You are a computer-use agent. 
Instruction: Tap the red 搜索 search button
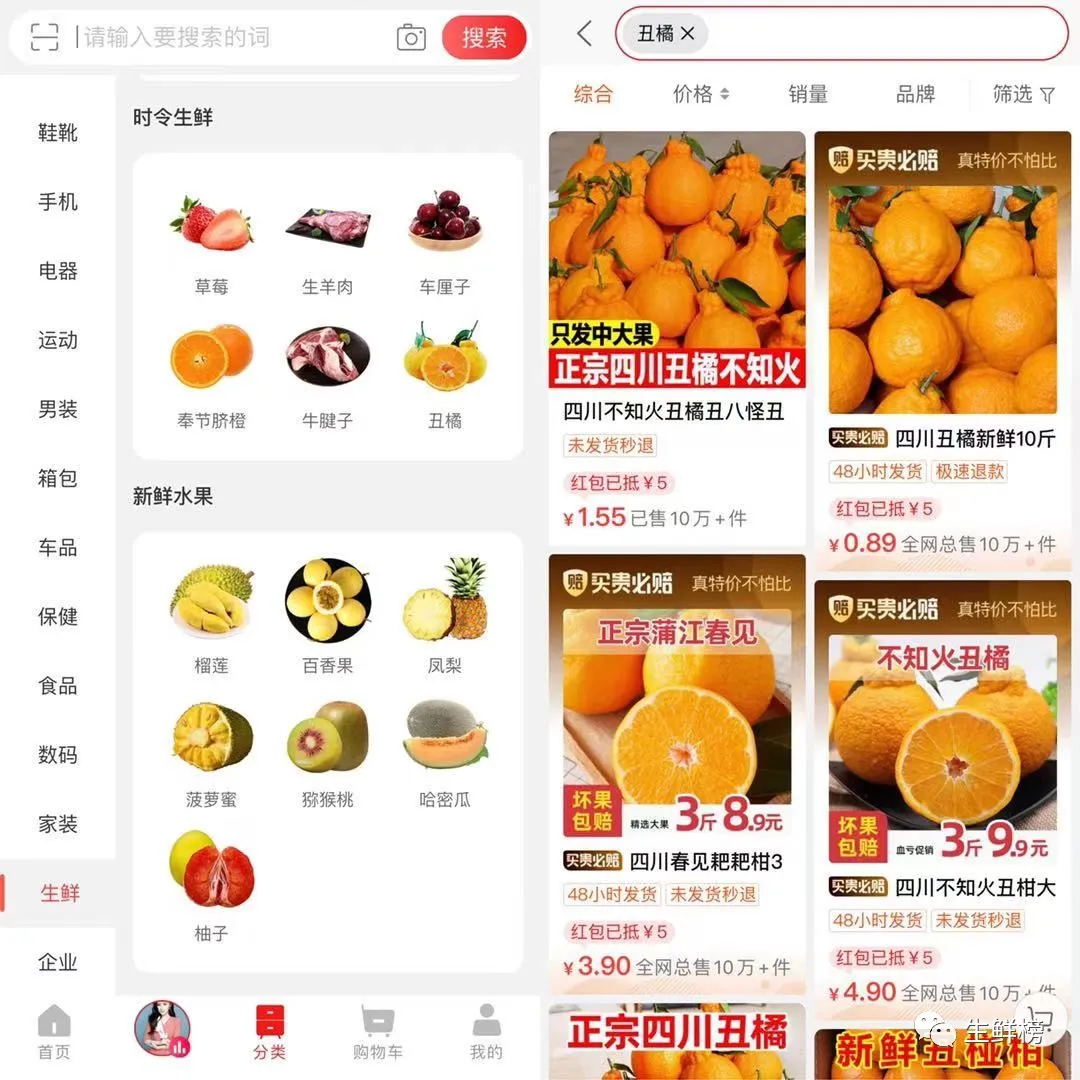click(484, 38)
